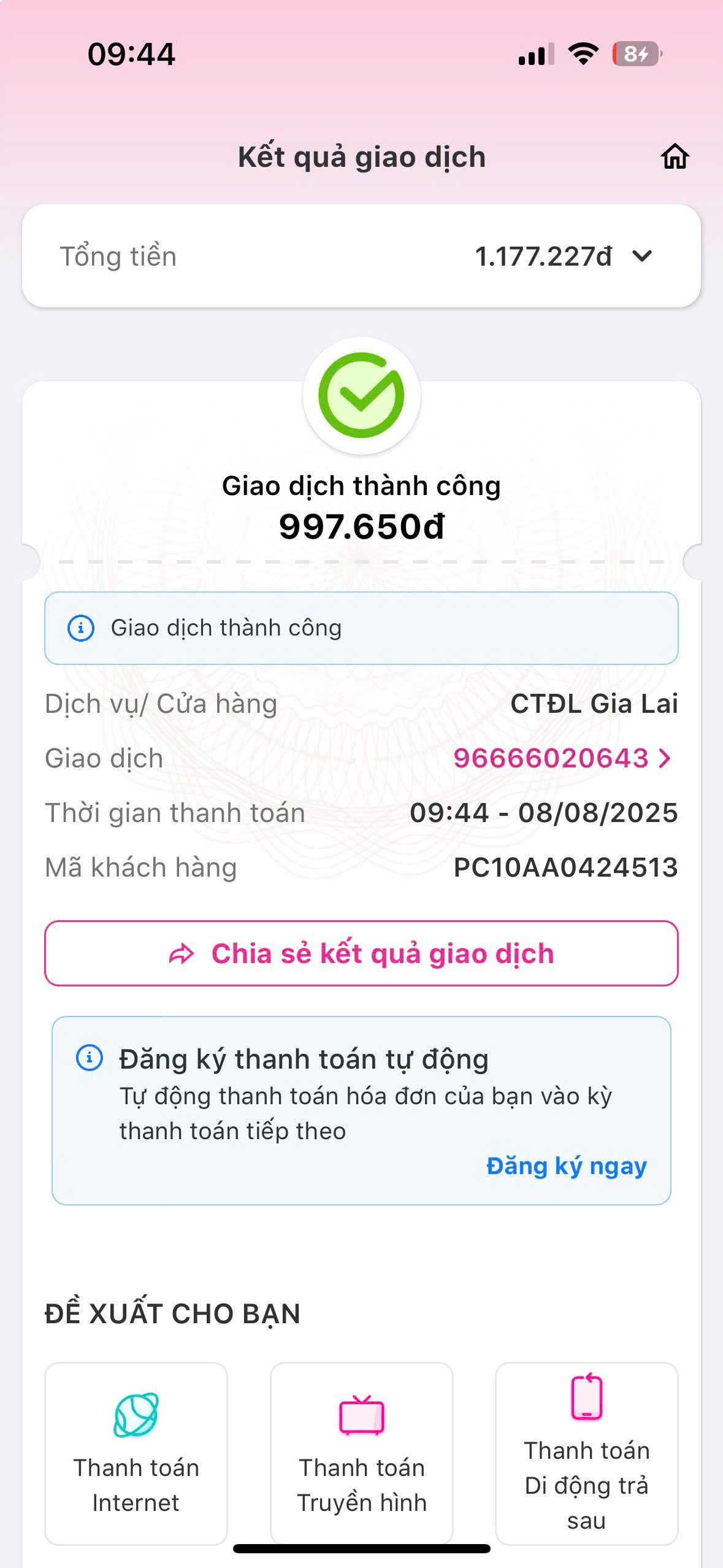Screen dimensions: 723x1568
Task: Tap Đăng ký ngay for auto payment
Action: point(566,1166)
